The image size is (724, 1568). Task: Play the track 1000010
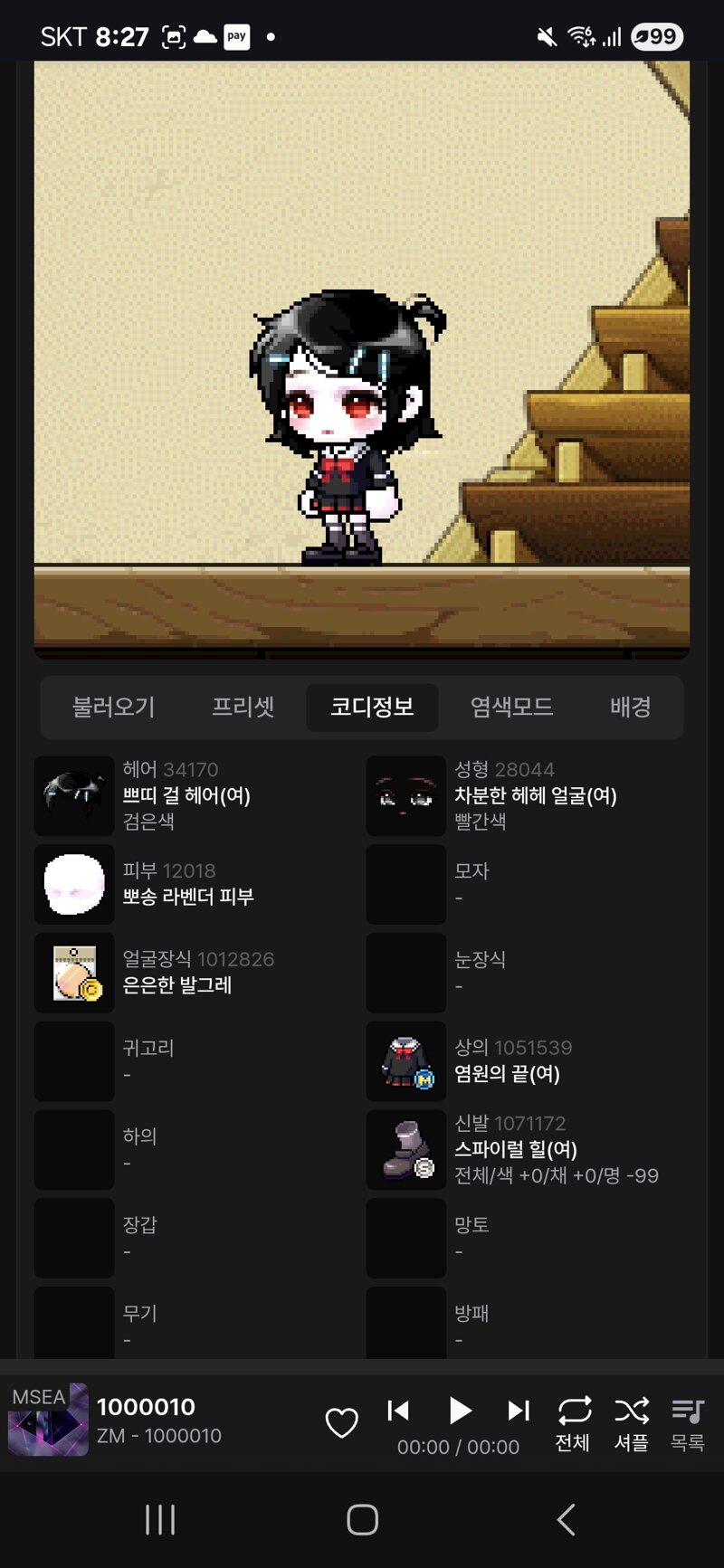pos(460,1410)
